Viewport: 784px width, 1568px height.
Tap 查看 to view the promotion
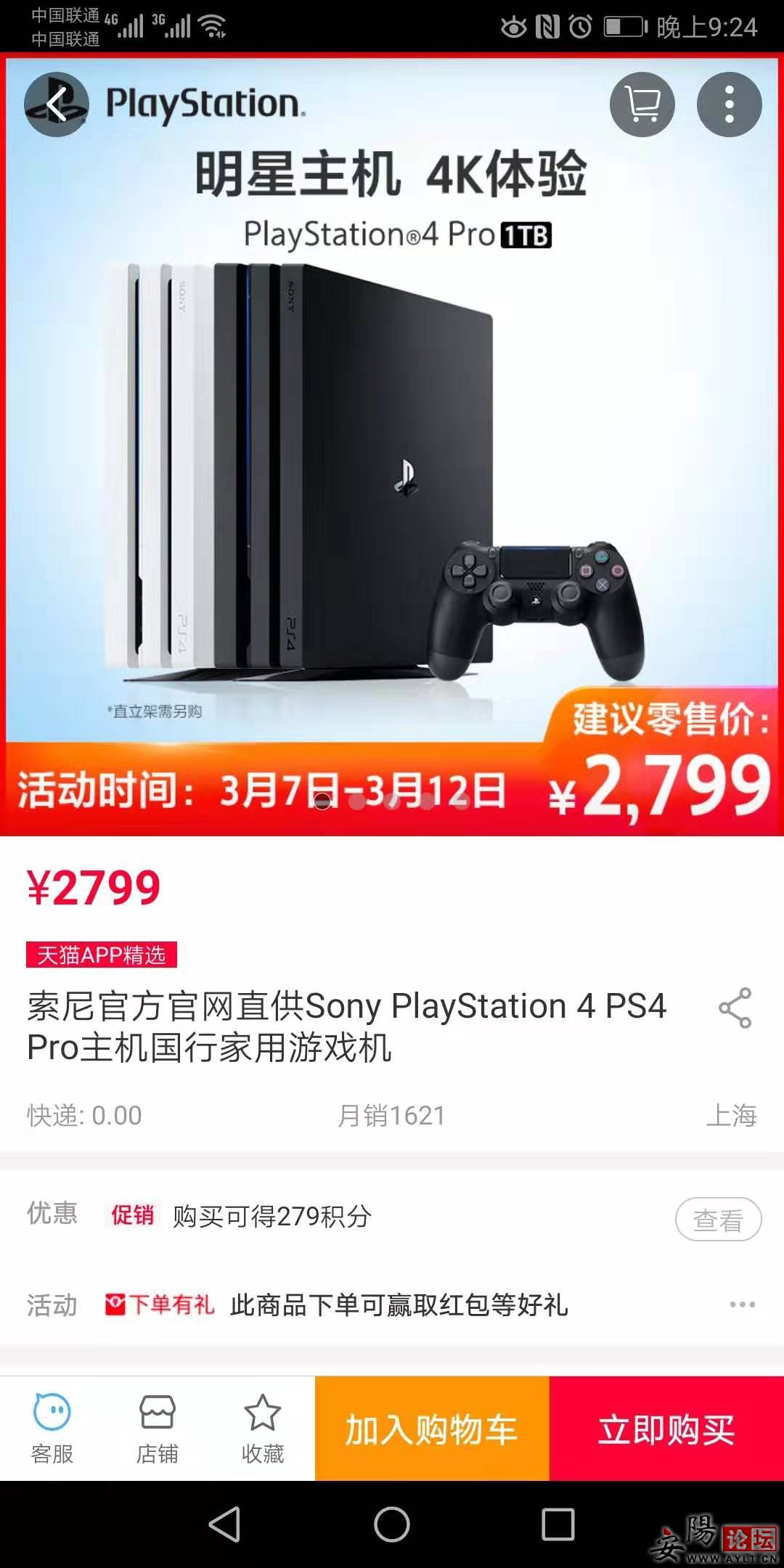tap(717, 1220)
